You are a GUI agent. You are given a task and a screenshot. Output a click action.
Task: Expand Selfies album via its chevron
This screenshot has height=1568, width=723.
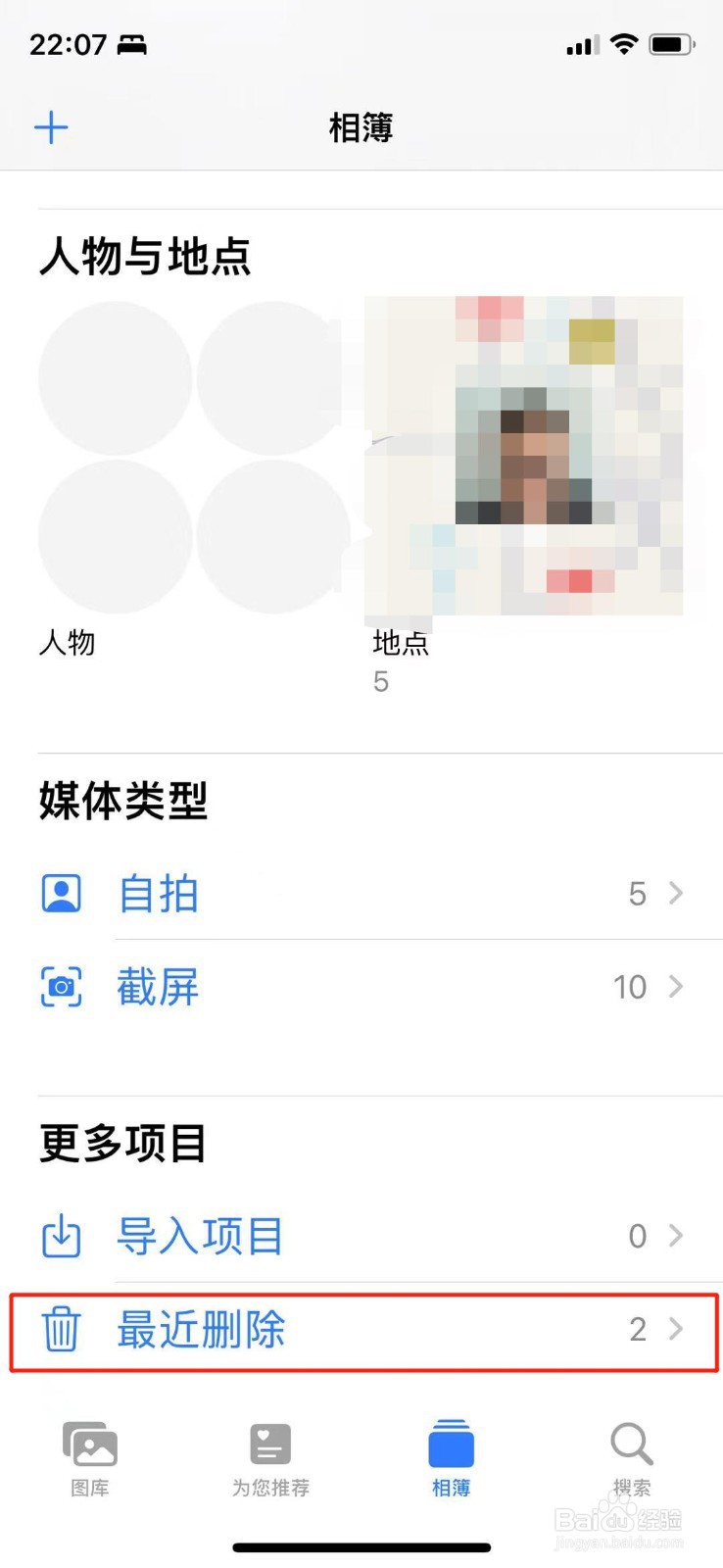point(676,893)
